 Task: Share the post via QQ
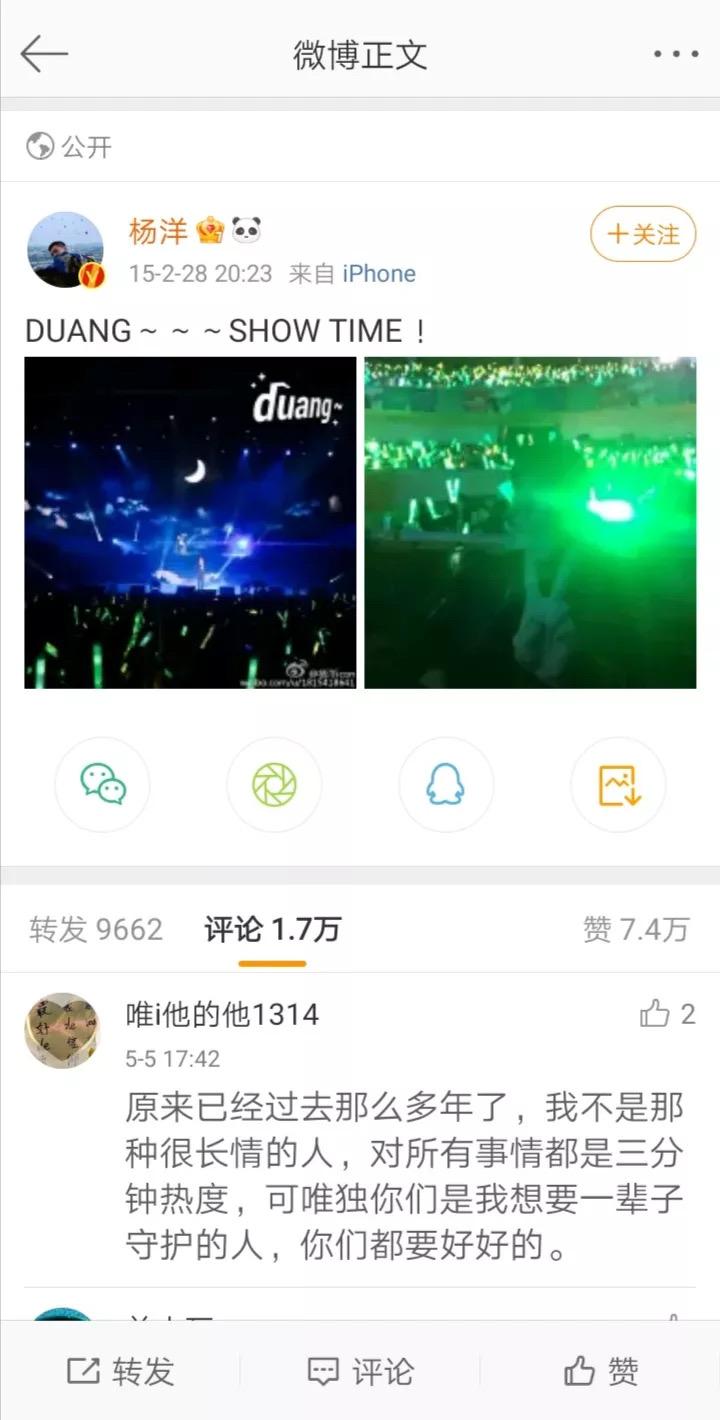coord(445,786)
